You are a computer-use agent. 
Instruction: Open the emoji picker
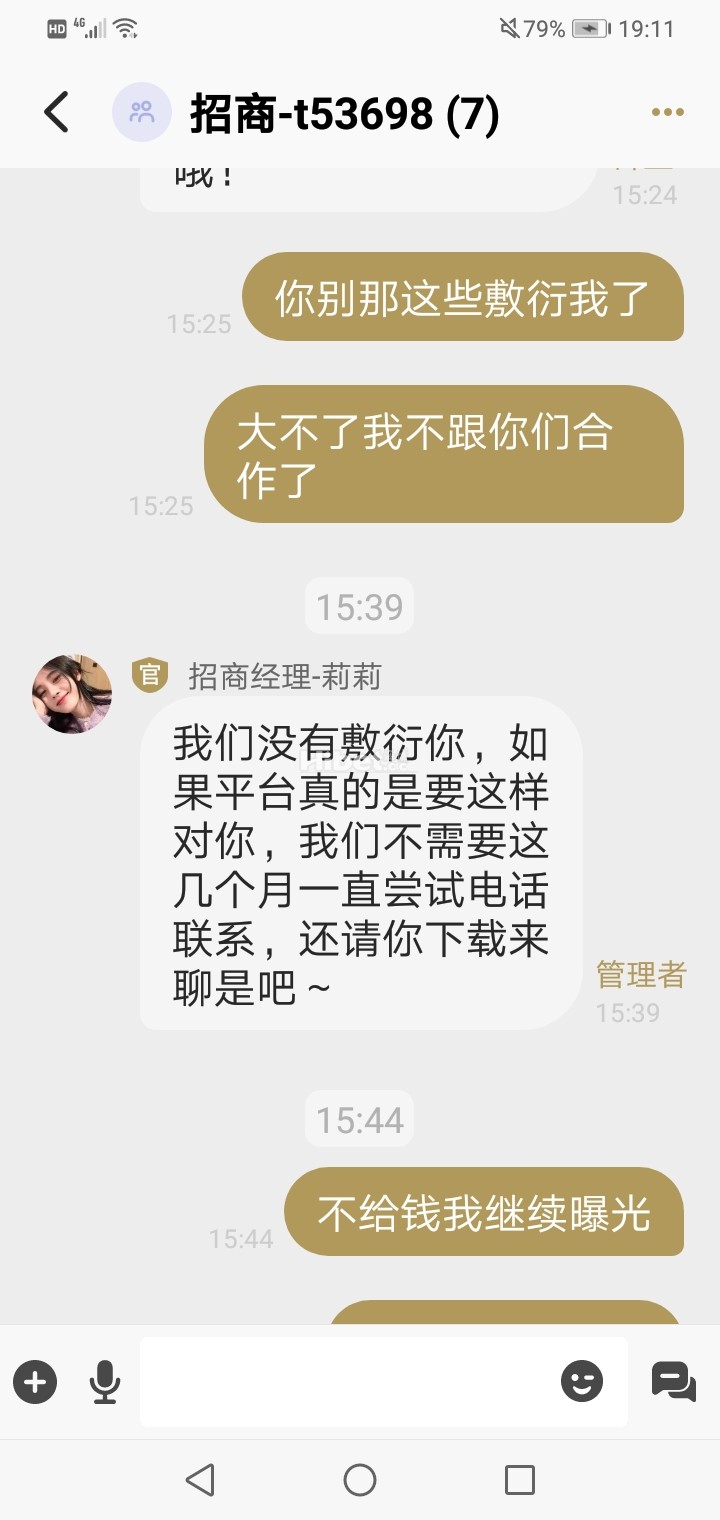click(582, 1383)
